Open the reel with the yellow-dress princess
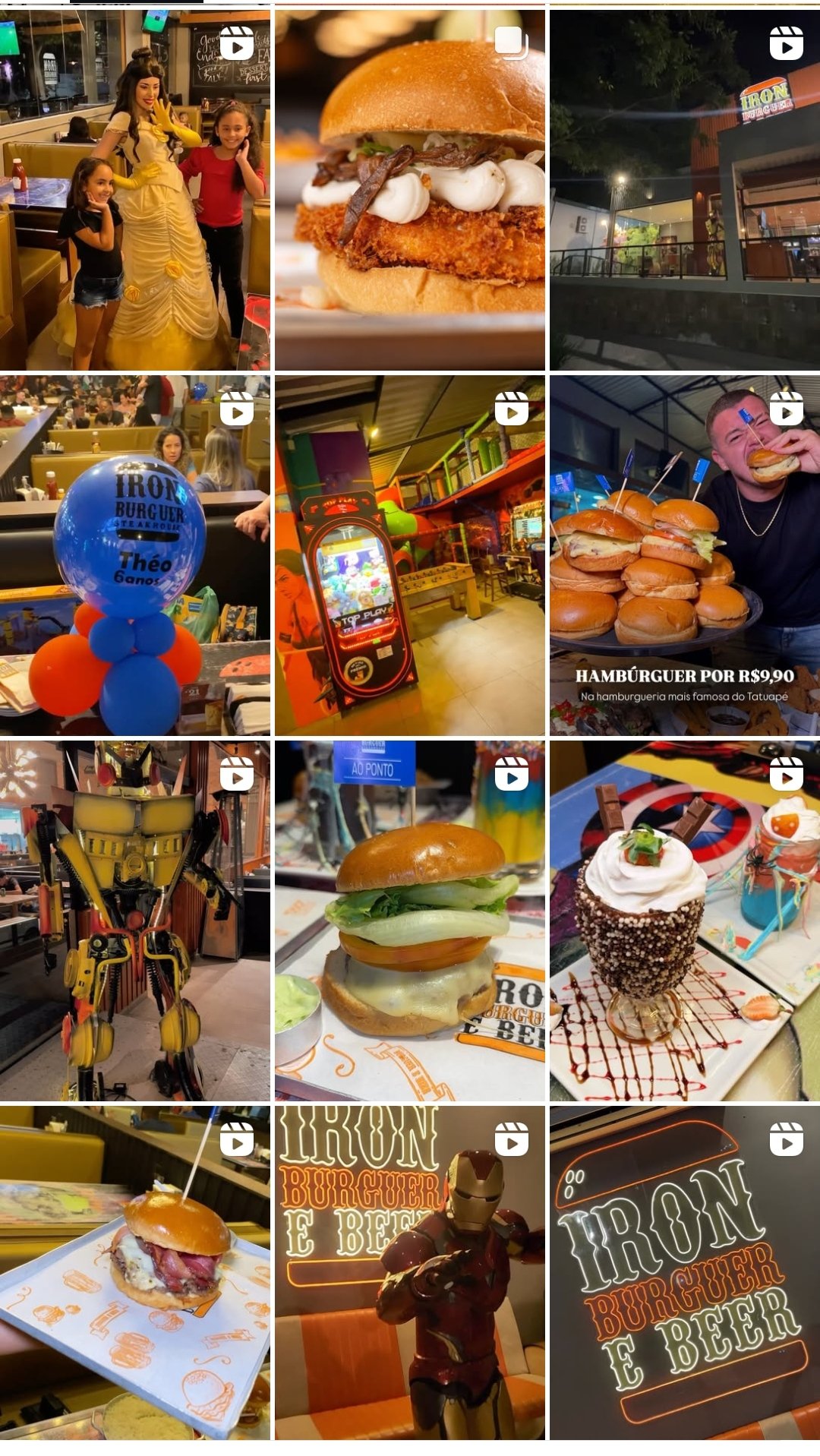 coord(134,190)
